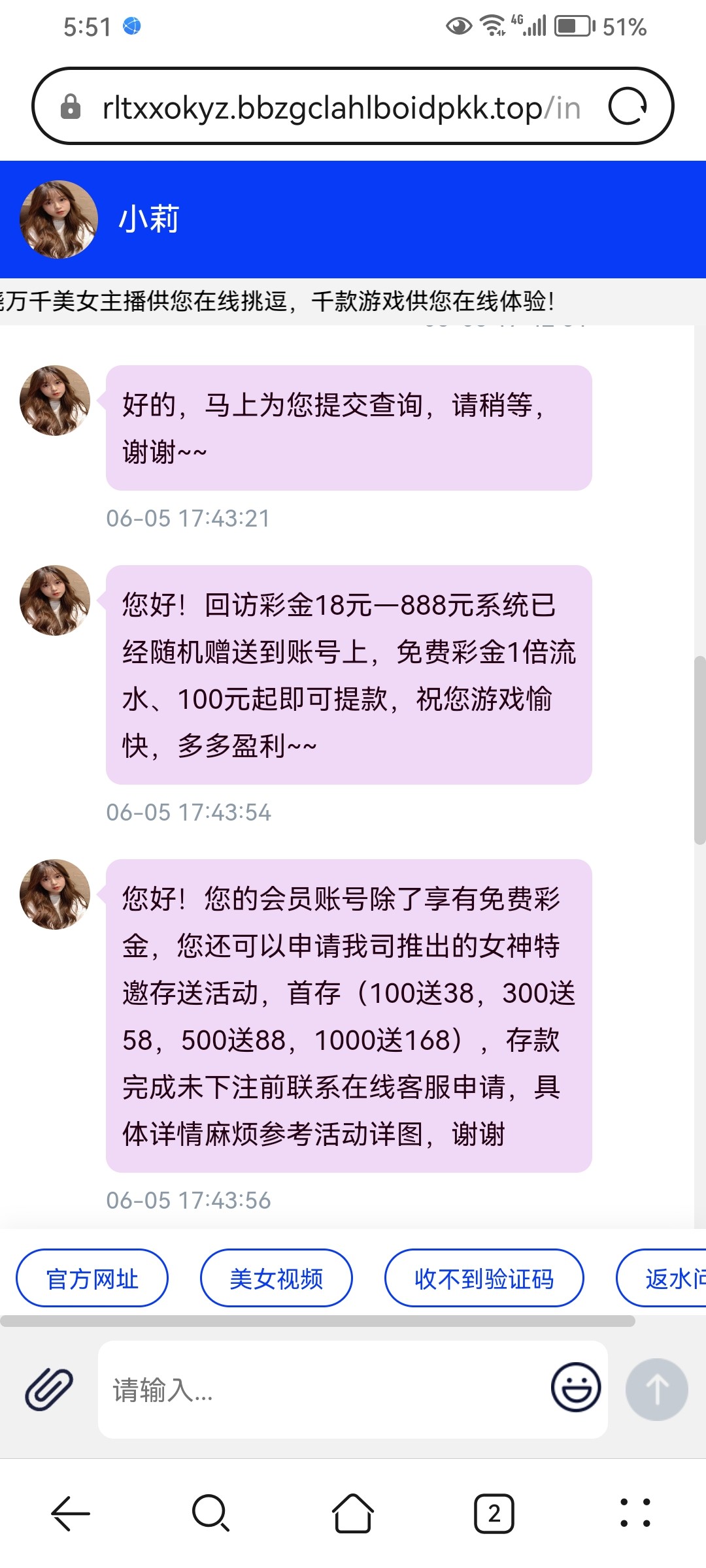
Task: Select the 官方网址 quick reply chip
Action: pyautogui.click(x=92, y=1279)
